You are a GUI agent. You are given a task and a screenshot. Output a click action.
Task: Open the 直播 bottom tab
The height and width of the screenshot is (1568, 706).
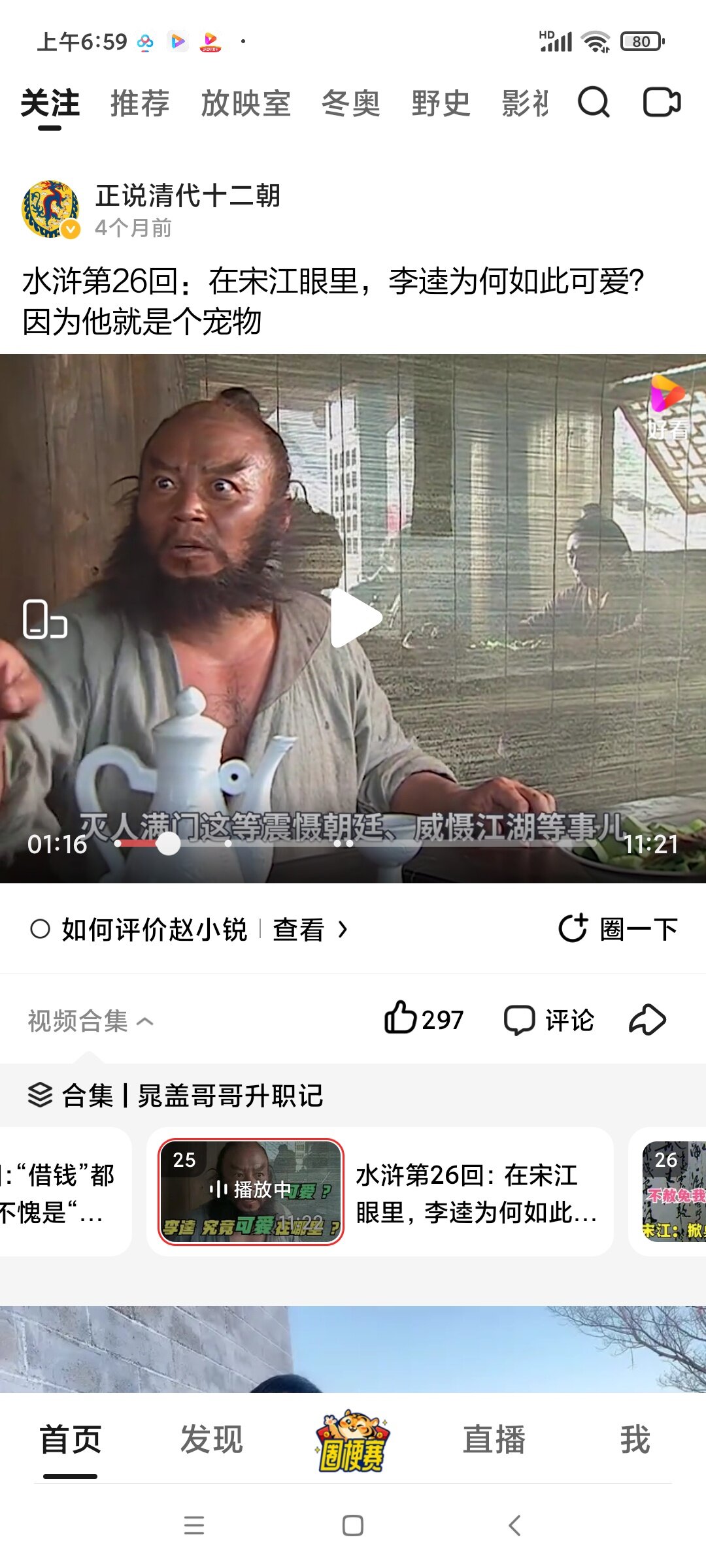(494, 1440)
